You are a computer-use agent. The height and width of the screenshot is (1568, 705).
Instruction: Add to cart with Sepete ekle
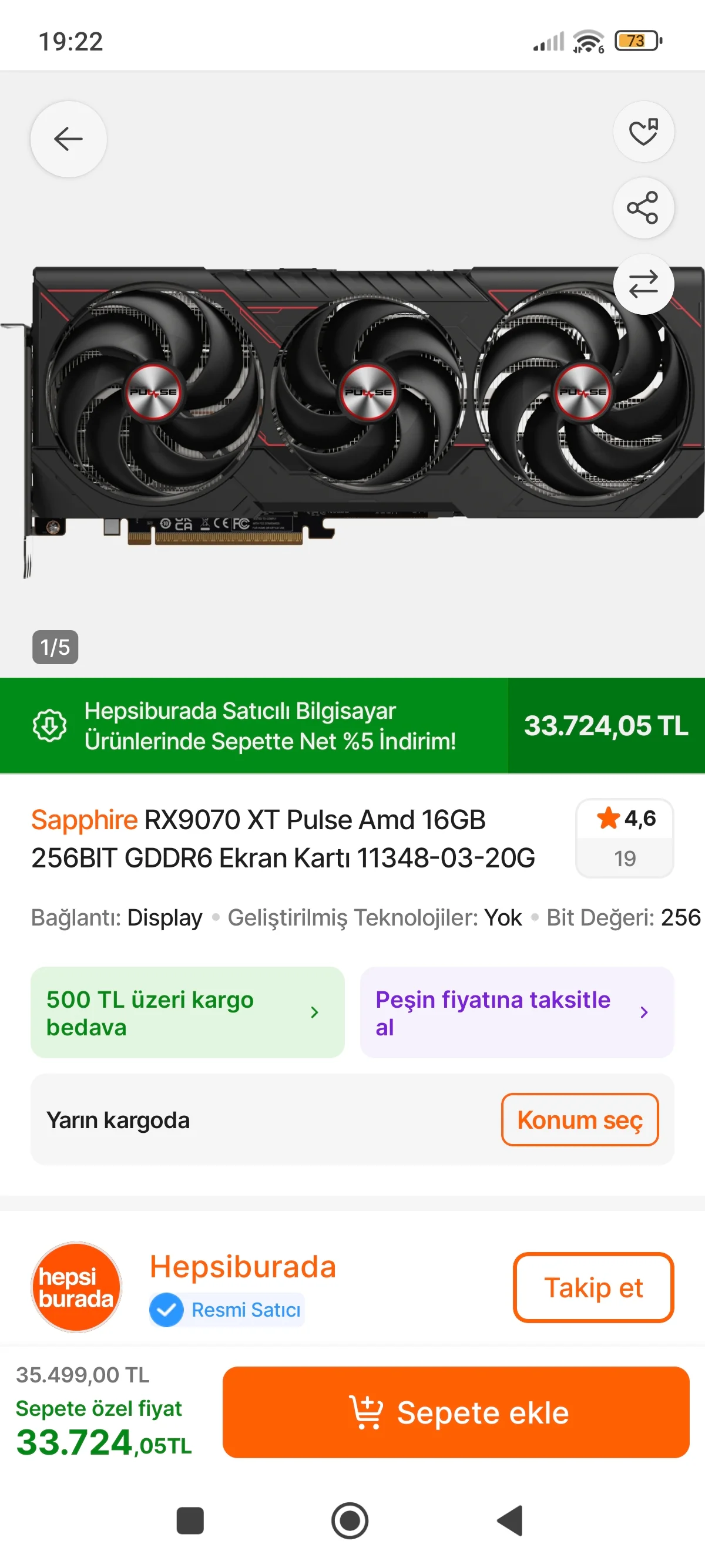pos(455,1412)
